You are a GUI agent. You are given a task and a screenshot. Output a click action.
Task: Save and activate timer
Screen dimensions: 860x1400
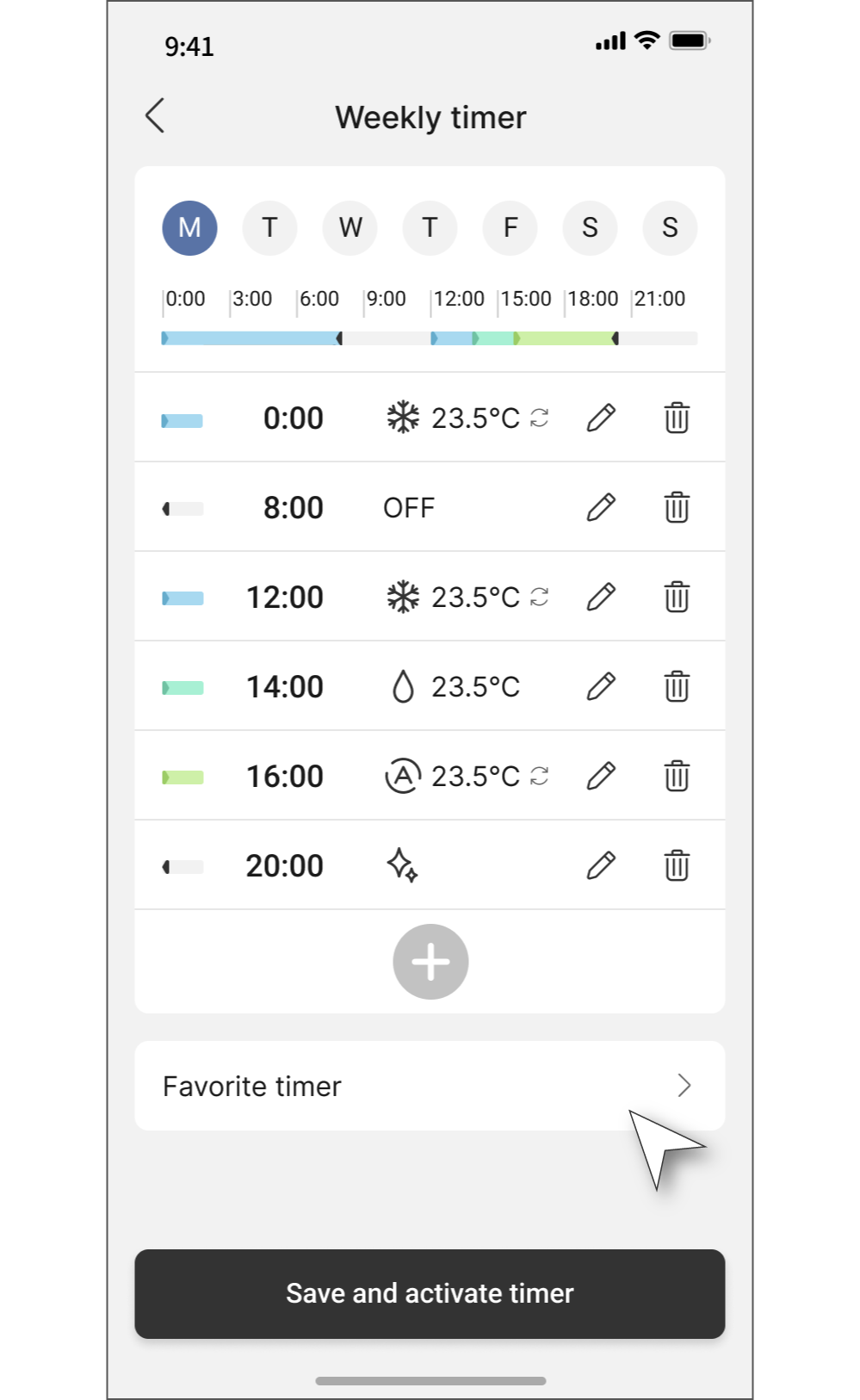point(430,1293)
